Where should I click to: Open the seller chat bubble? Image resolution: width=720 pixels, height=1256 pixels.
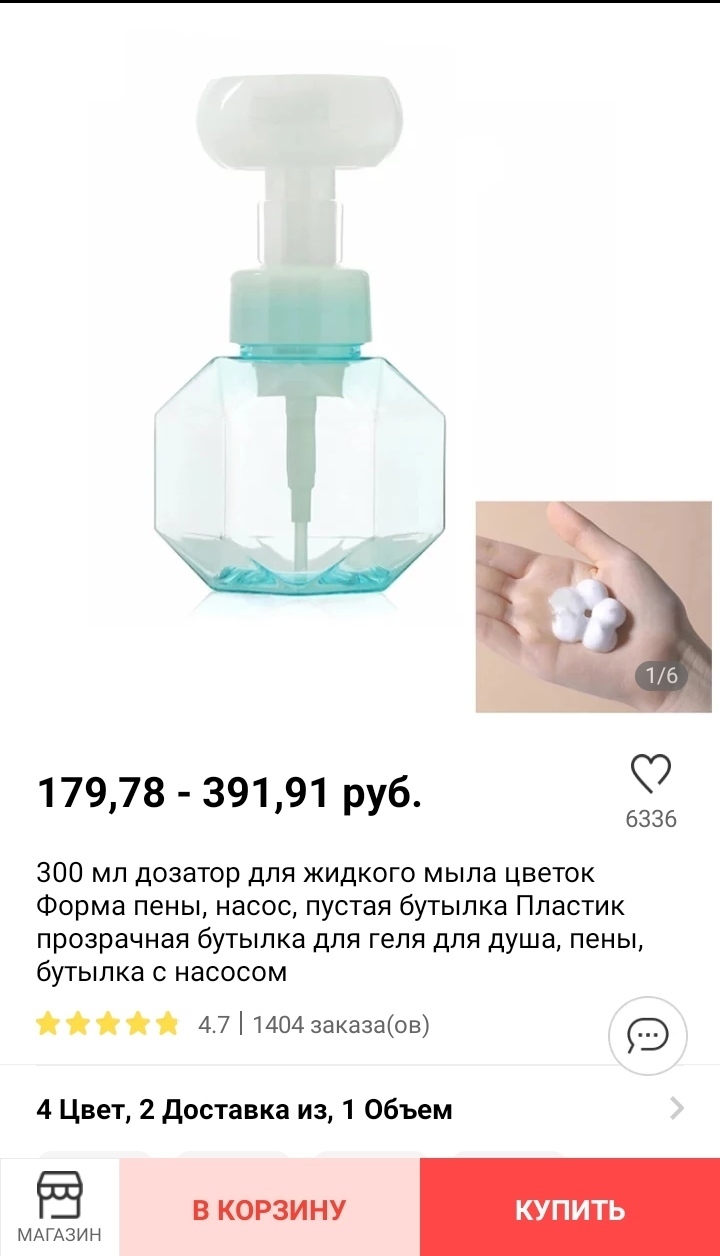point(648,1035)
